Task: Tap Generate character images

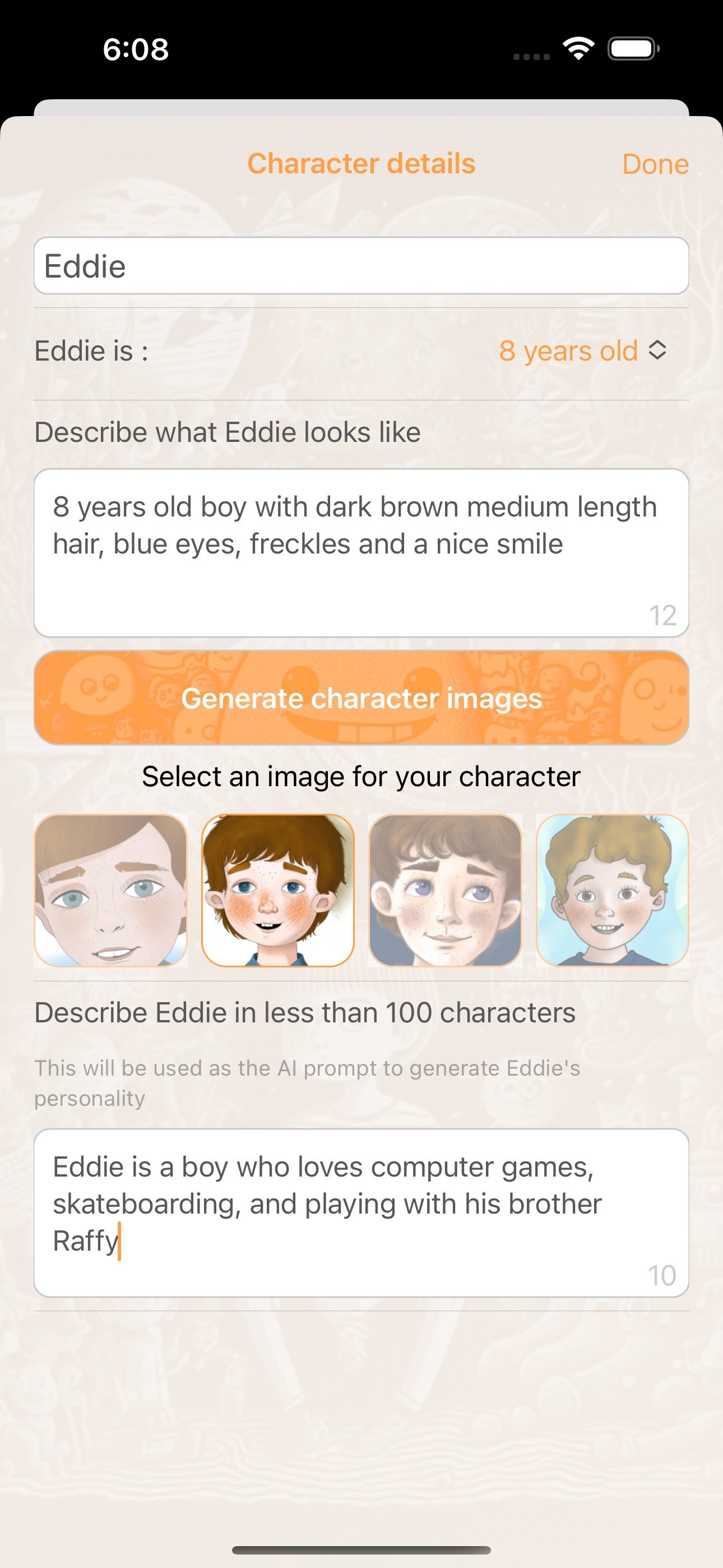Action: (361, 698)
